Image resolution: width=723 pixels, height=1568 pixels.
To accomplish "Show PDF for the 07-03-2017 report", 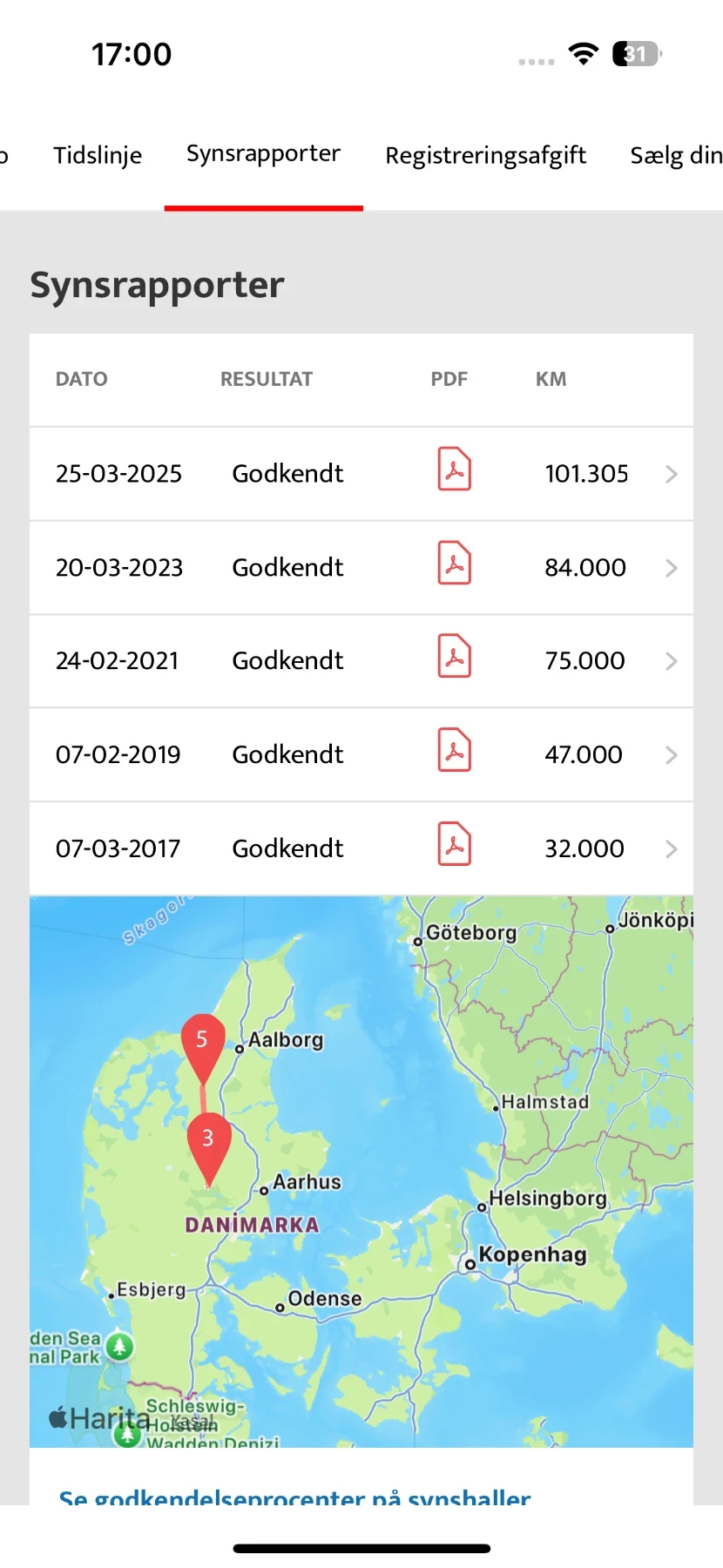I will click(454, 845).
